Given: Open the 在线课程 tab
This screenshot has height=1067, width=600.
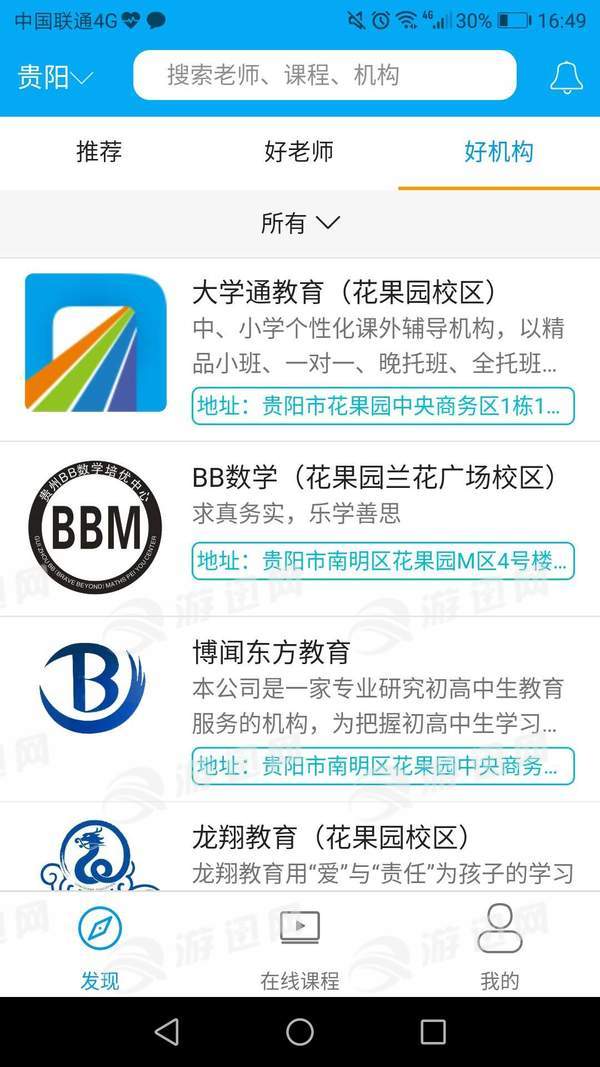Looking at the screenshot, I should tap(300, 945).
